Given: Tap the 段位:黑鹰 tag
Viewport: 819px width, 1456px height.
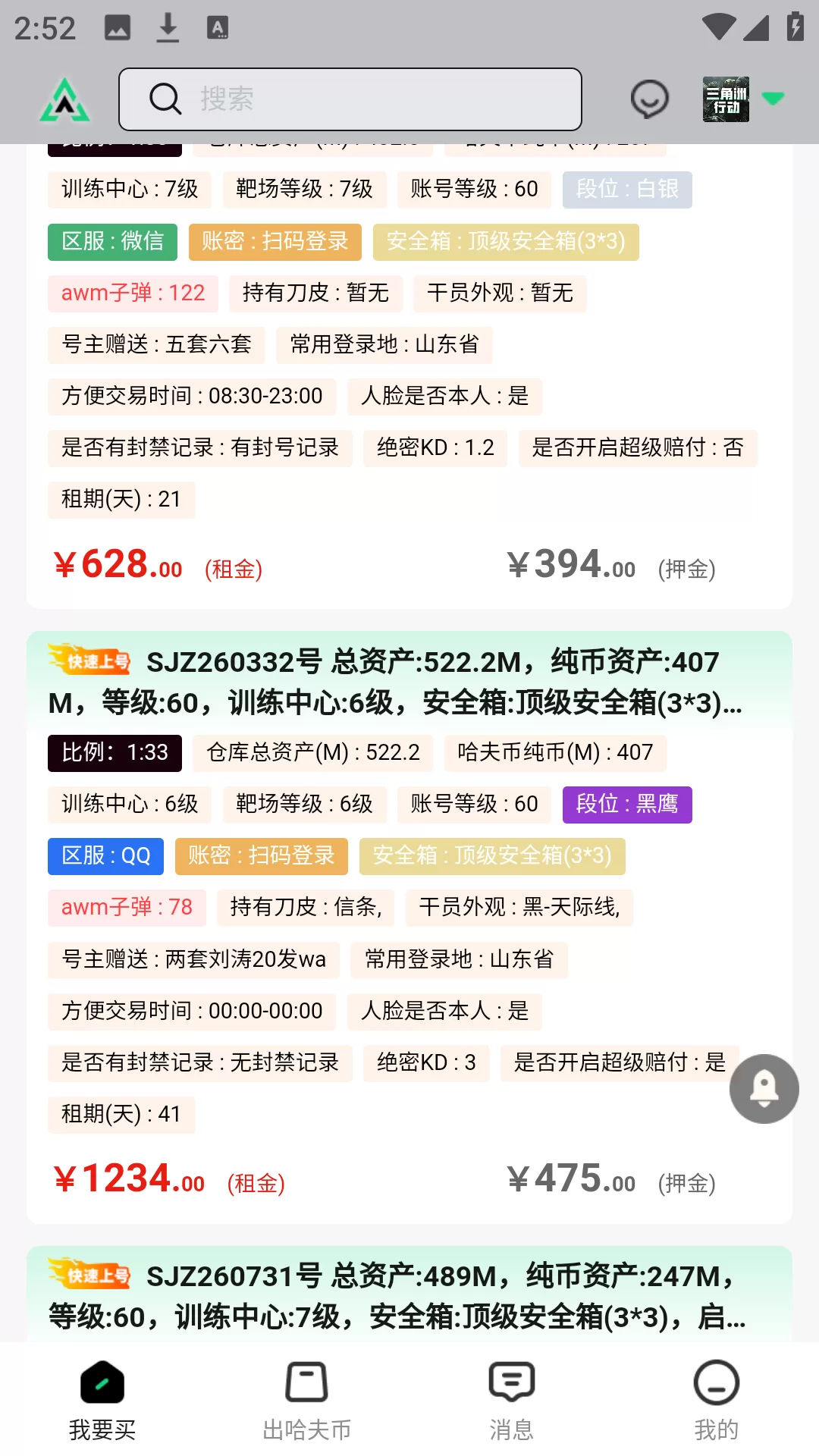Looking at the screenshot, I should pos(626,805).
